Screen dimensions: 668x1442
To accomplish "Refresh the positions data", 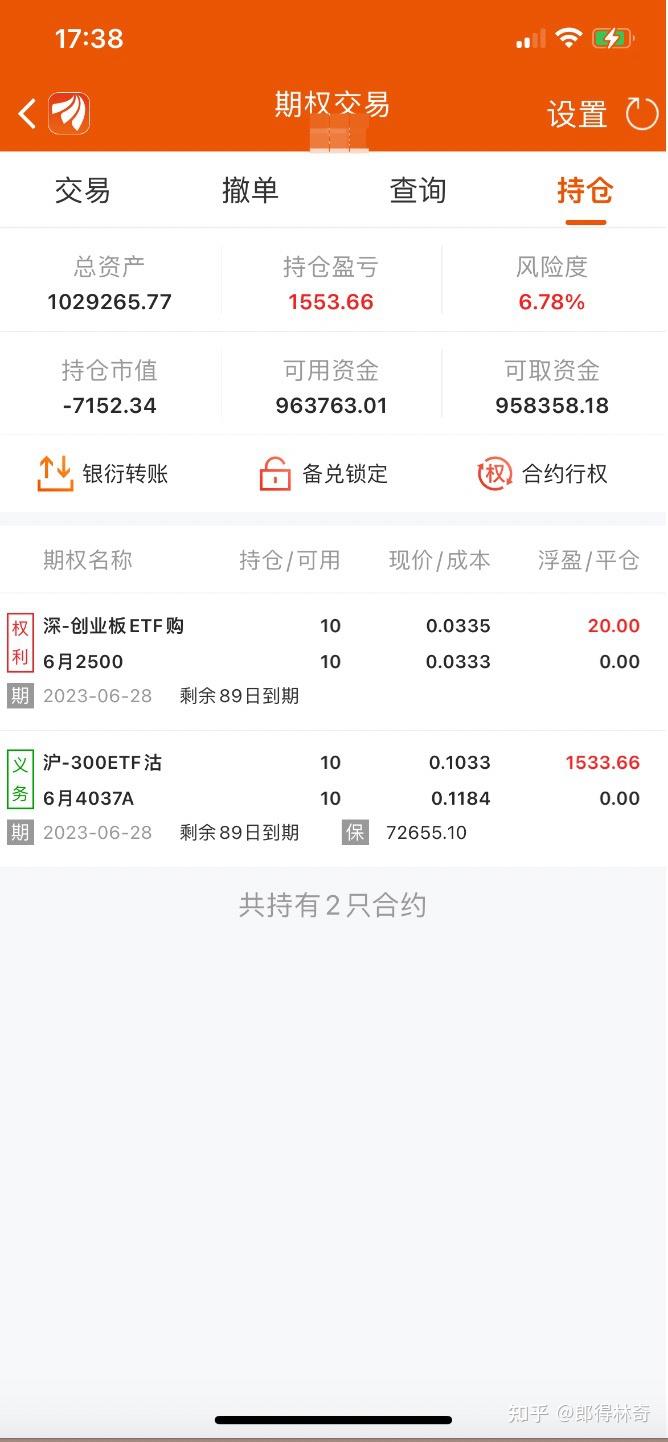I will click(642, 114).
